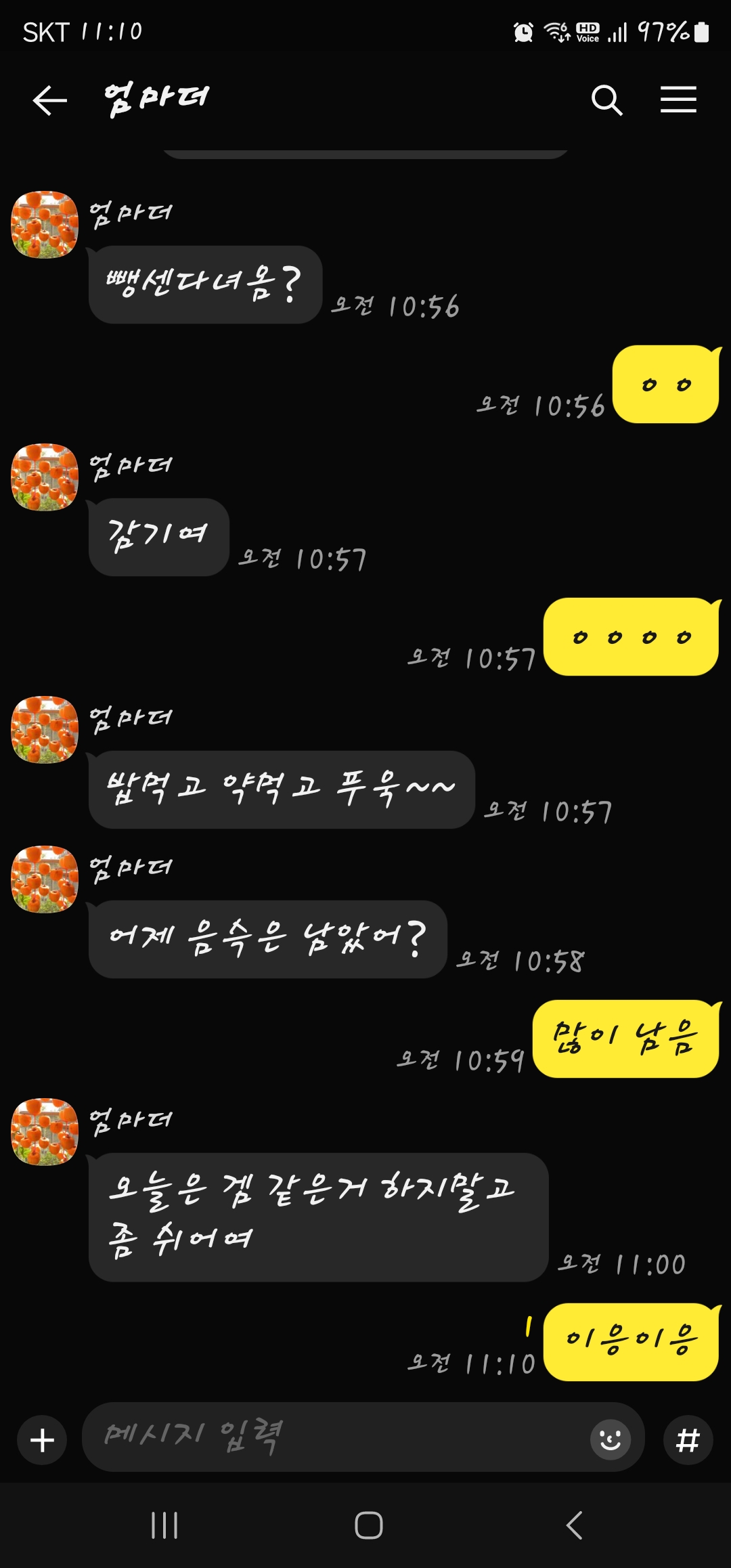Tap the system home button
This screenshot has width=731, height=1568.
[x=368, y=1525]
